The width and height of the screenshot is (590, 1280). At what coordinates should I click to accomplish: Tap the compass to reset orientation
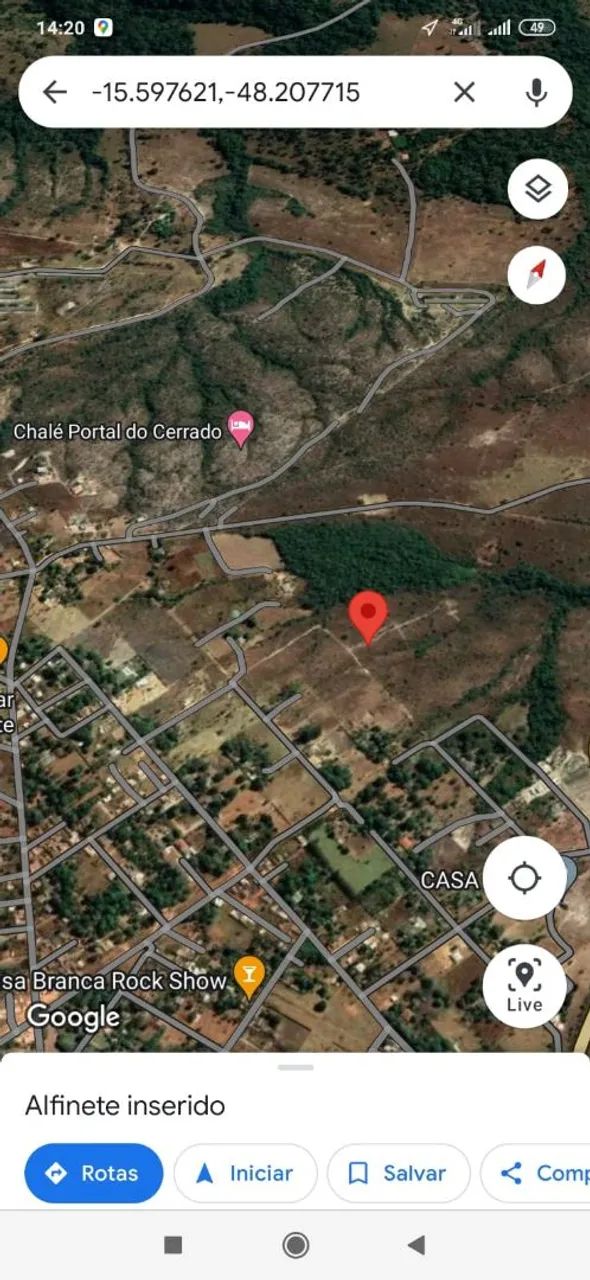537,275
